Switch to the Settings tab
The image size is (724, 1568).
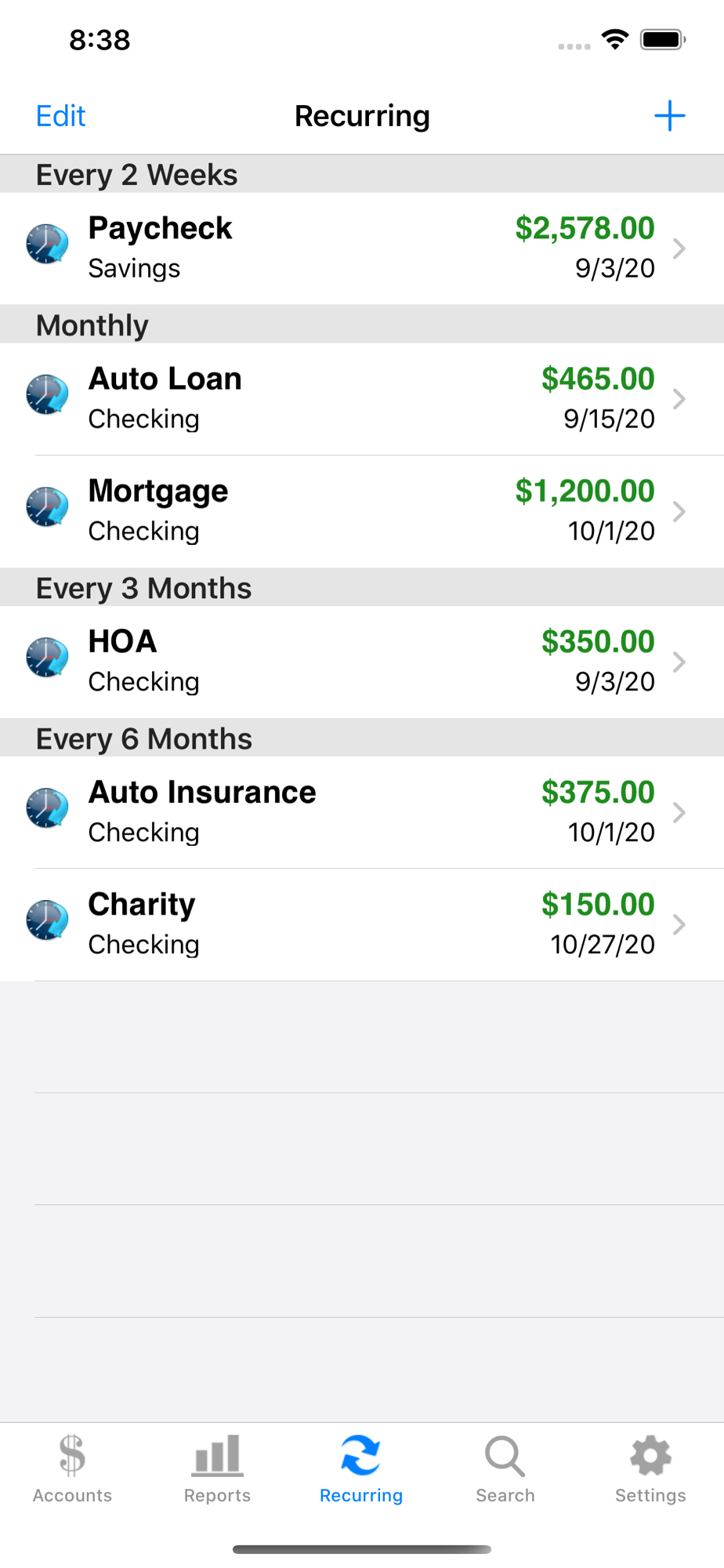click(650, 1468)
